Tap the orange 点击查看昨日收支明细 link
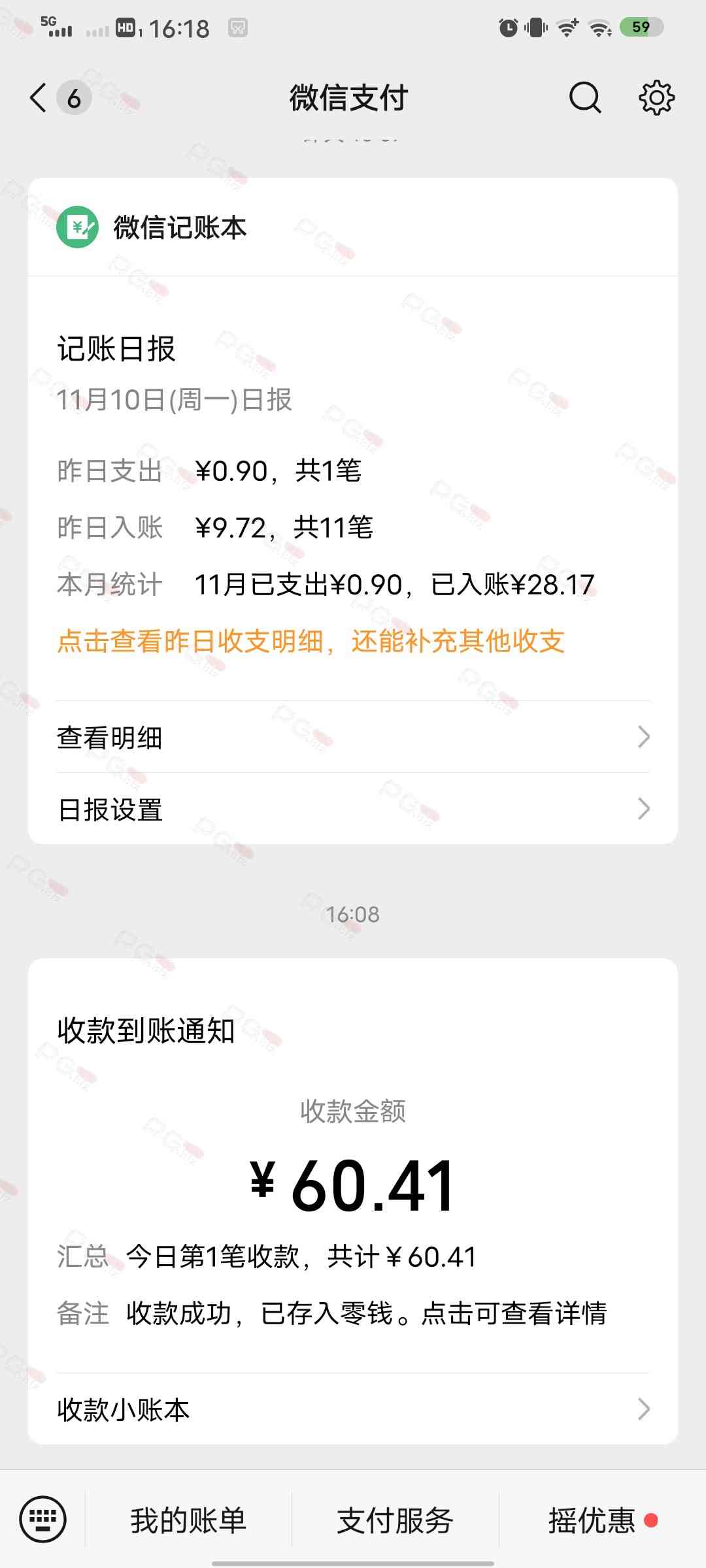Screen dimensions: 706x1568 [311, 641]
